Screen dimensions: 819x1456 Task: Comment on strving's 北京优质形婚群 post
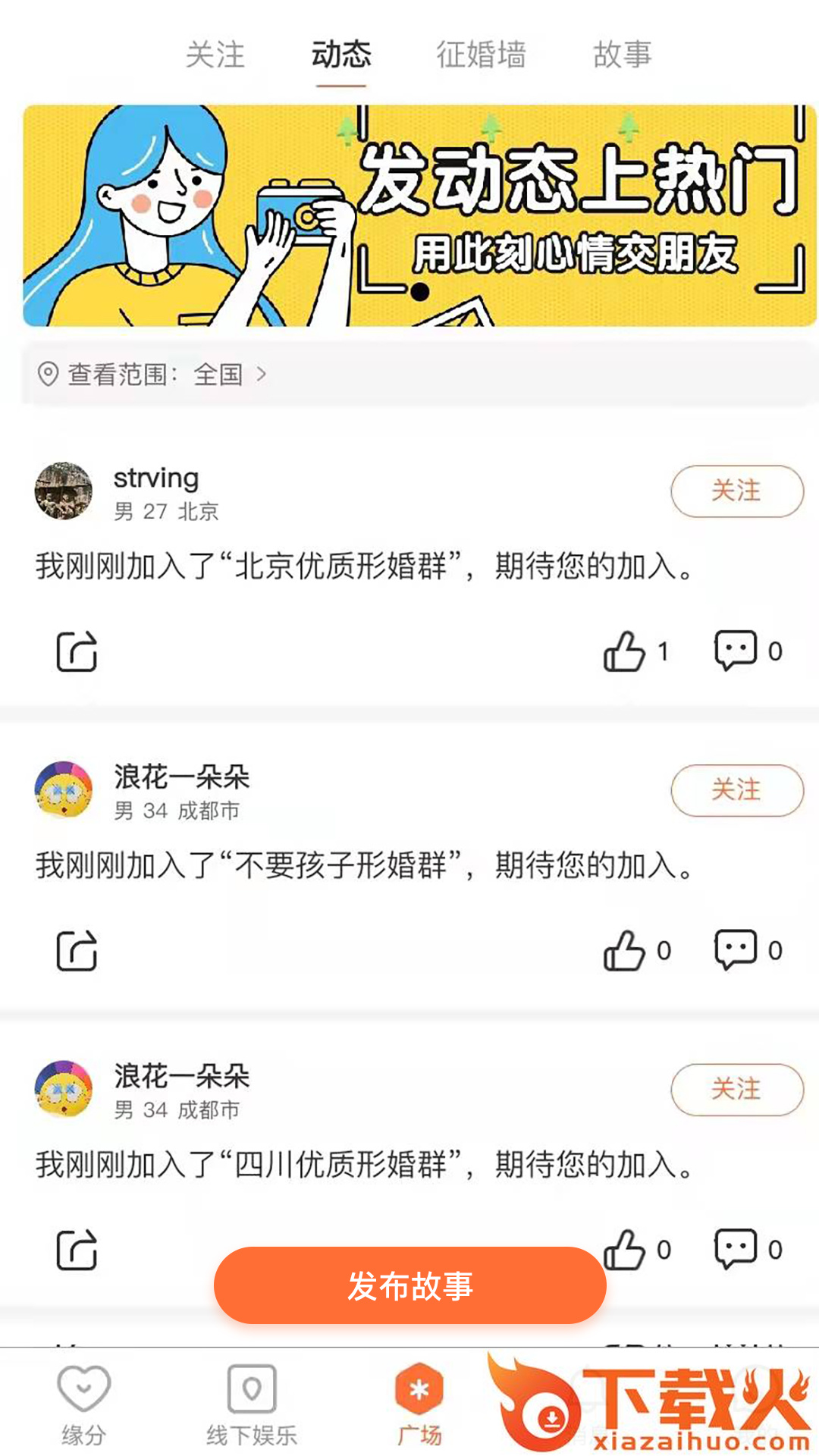coord(736,651)
